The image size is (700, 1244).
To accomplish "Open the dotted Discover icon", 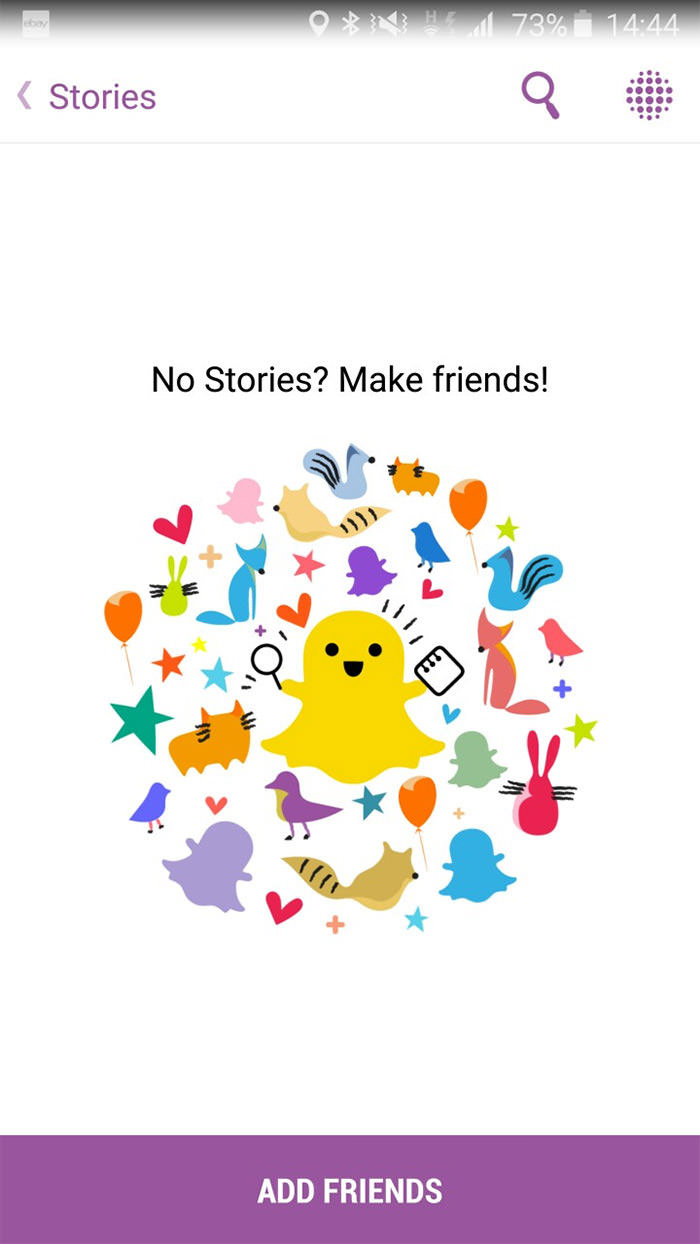I will tap(649, 96).
